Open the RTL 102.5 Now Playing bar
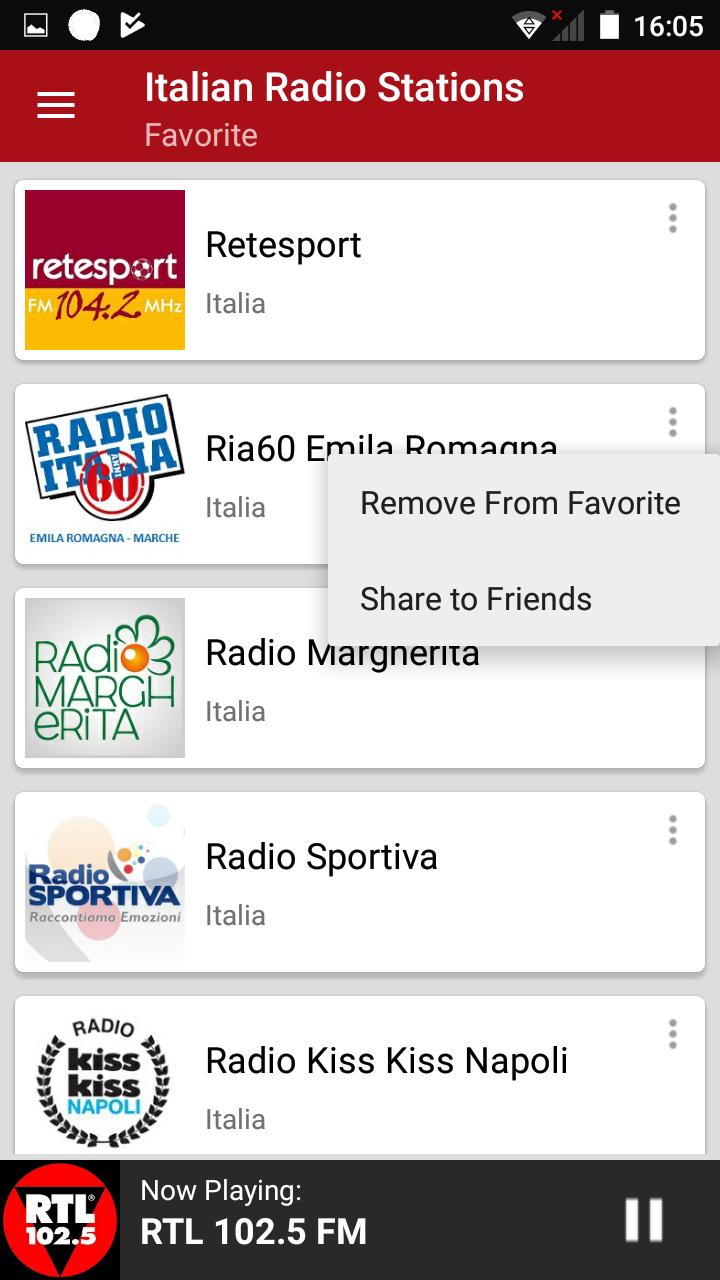Image resolution: width=720 pixels, height=1280 pixels. pyautogui.click(x=360, y=1220)
